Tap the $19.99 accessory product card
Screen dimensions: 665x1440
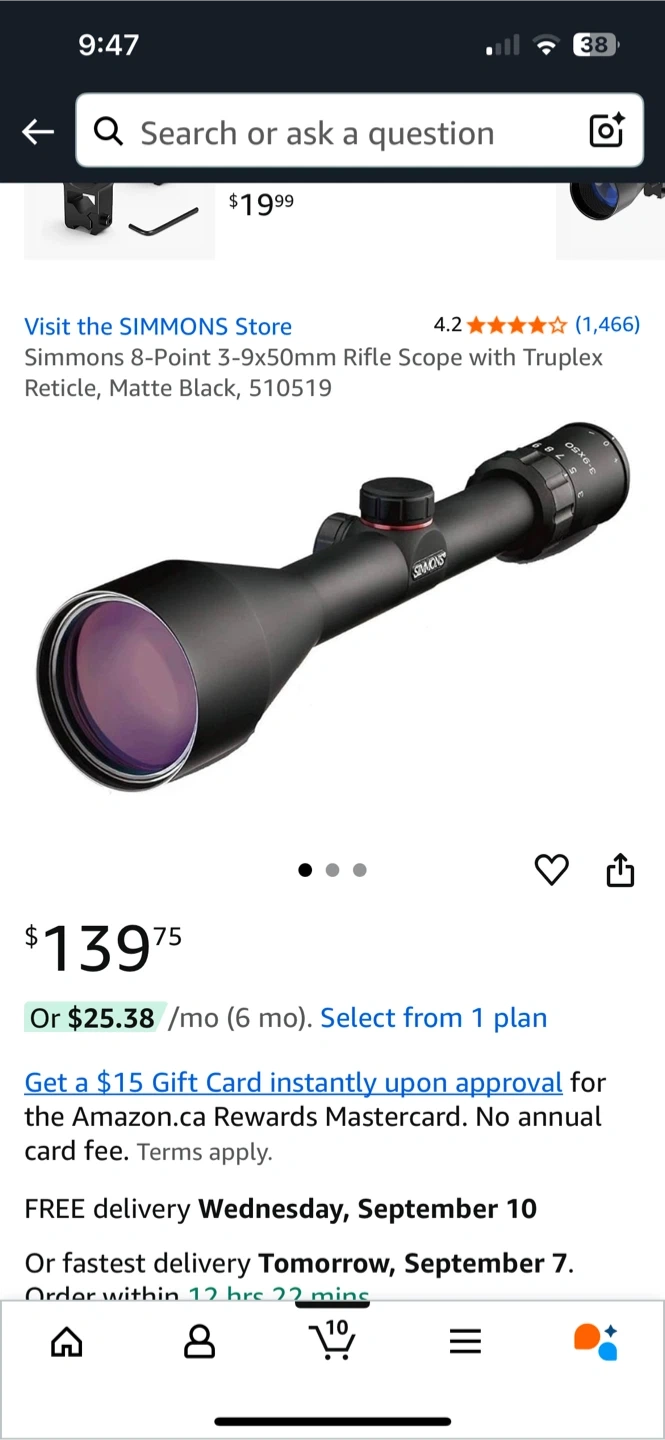click(160, 218)
